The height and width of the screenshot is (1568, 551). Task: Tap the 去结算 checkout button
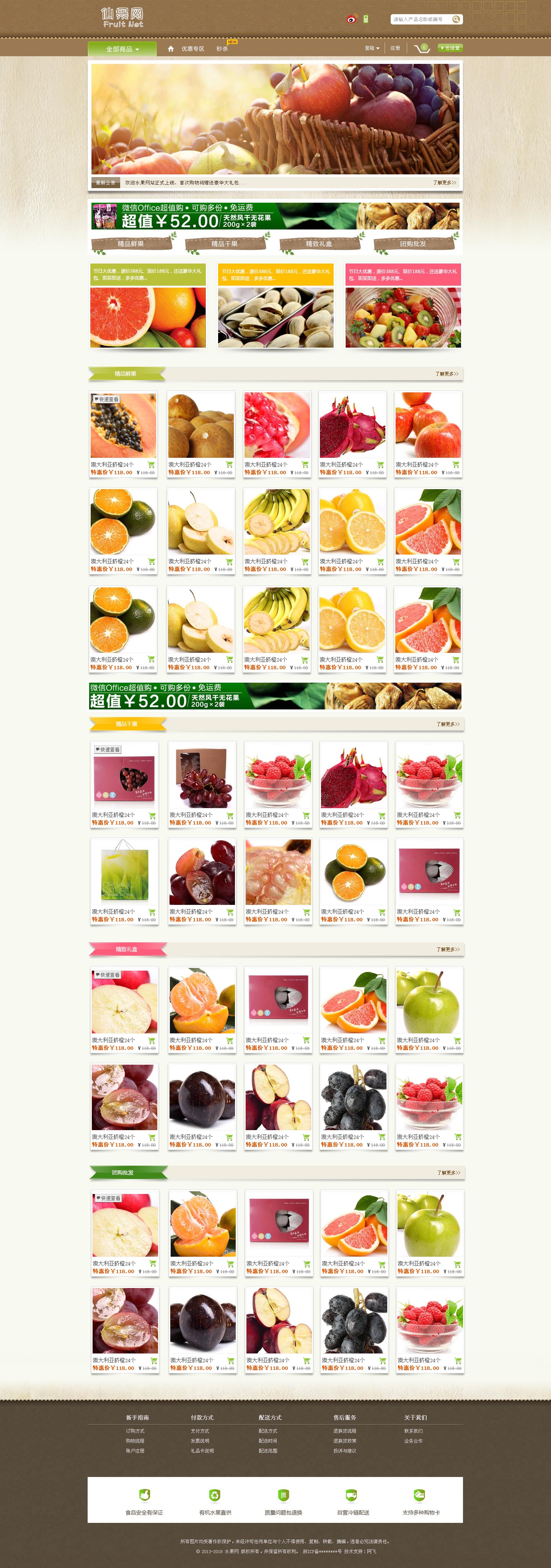[450, 48]
